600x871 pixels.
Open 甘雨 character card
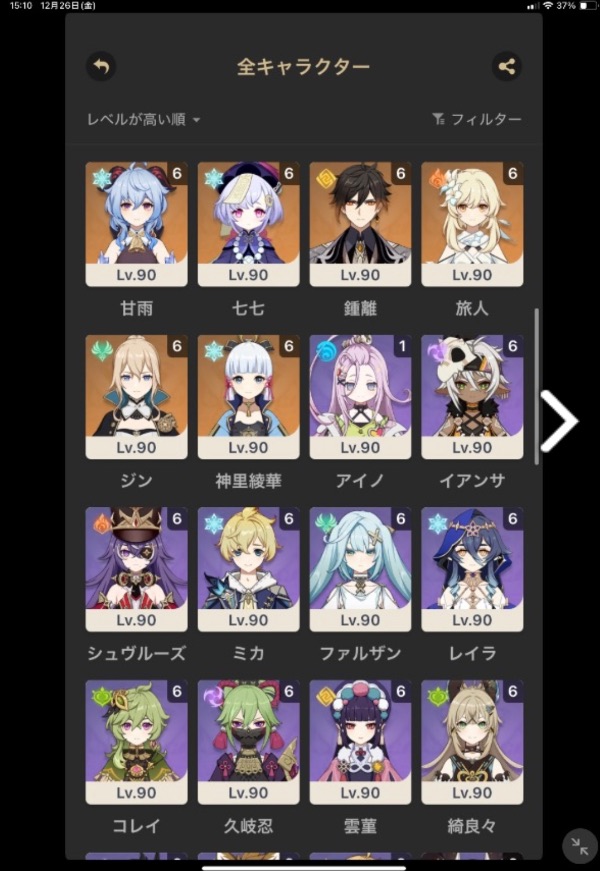(x=137, y=224)
